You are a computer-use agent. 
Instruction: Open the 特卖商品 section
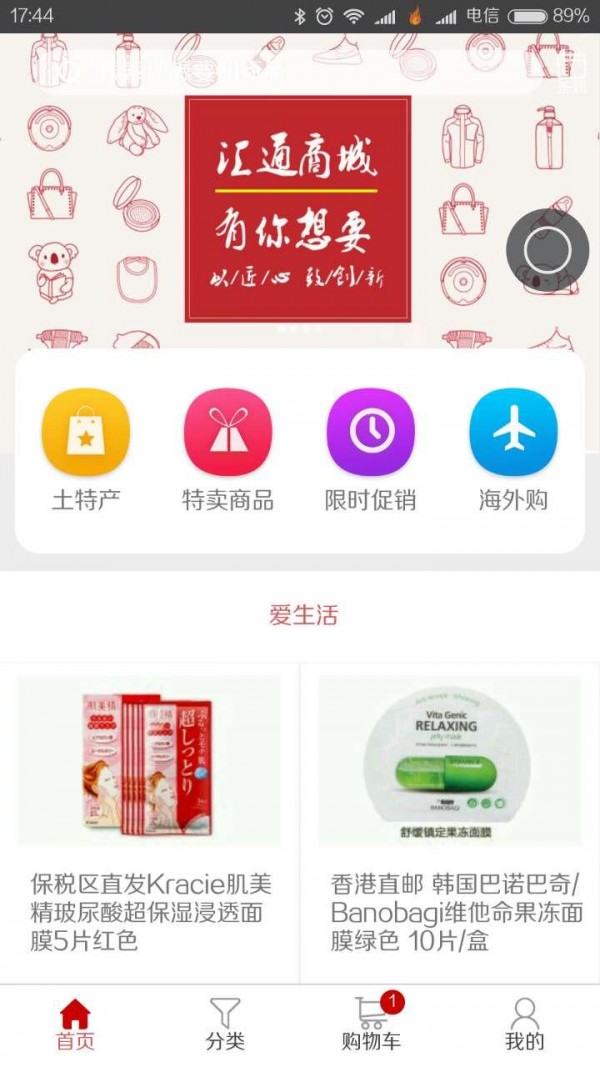click(x=228, y=449)
